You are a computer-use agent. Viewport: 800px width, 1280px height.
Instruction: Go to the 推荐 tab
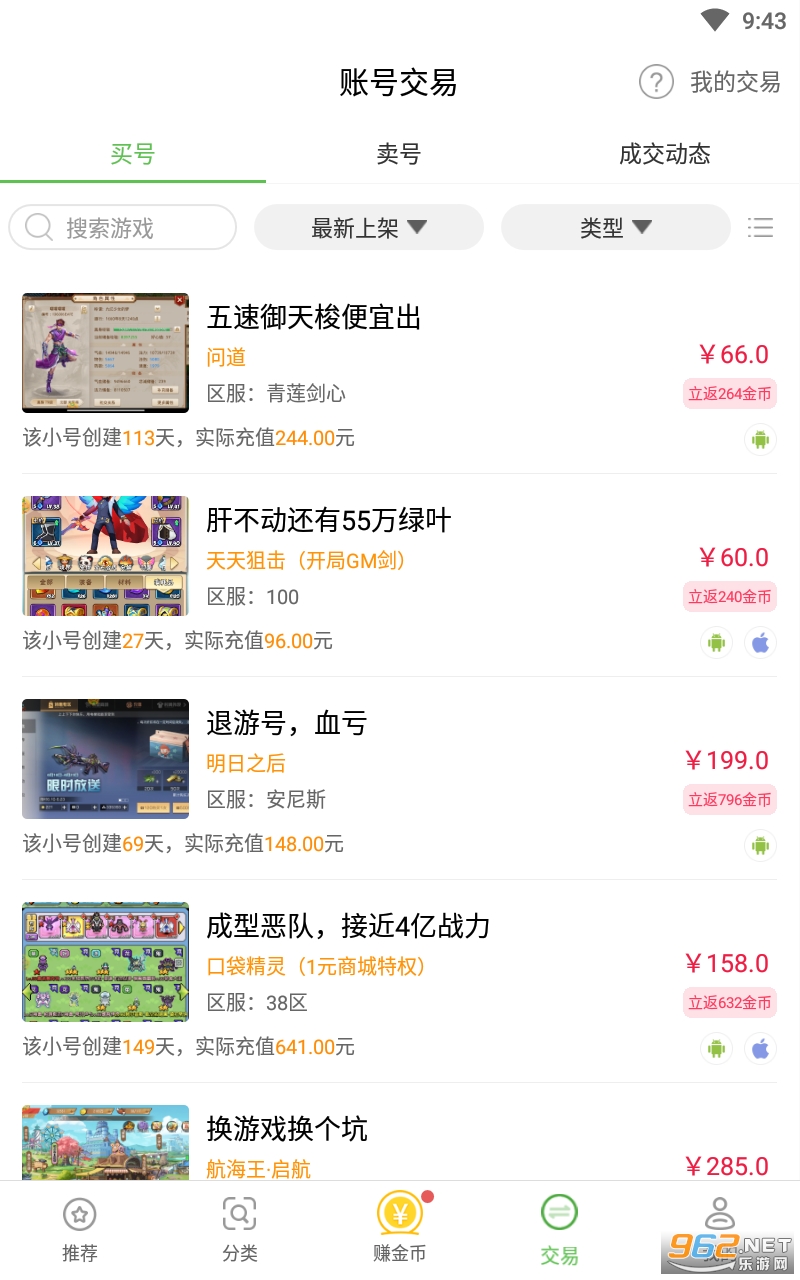(80, 1230)
